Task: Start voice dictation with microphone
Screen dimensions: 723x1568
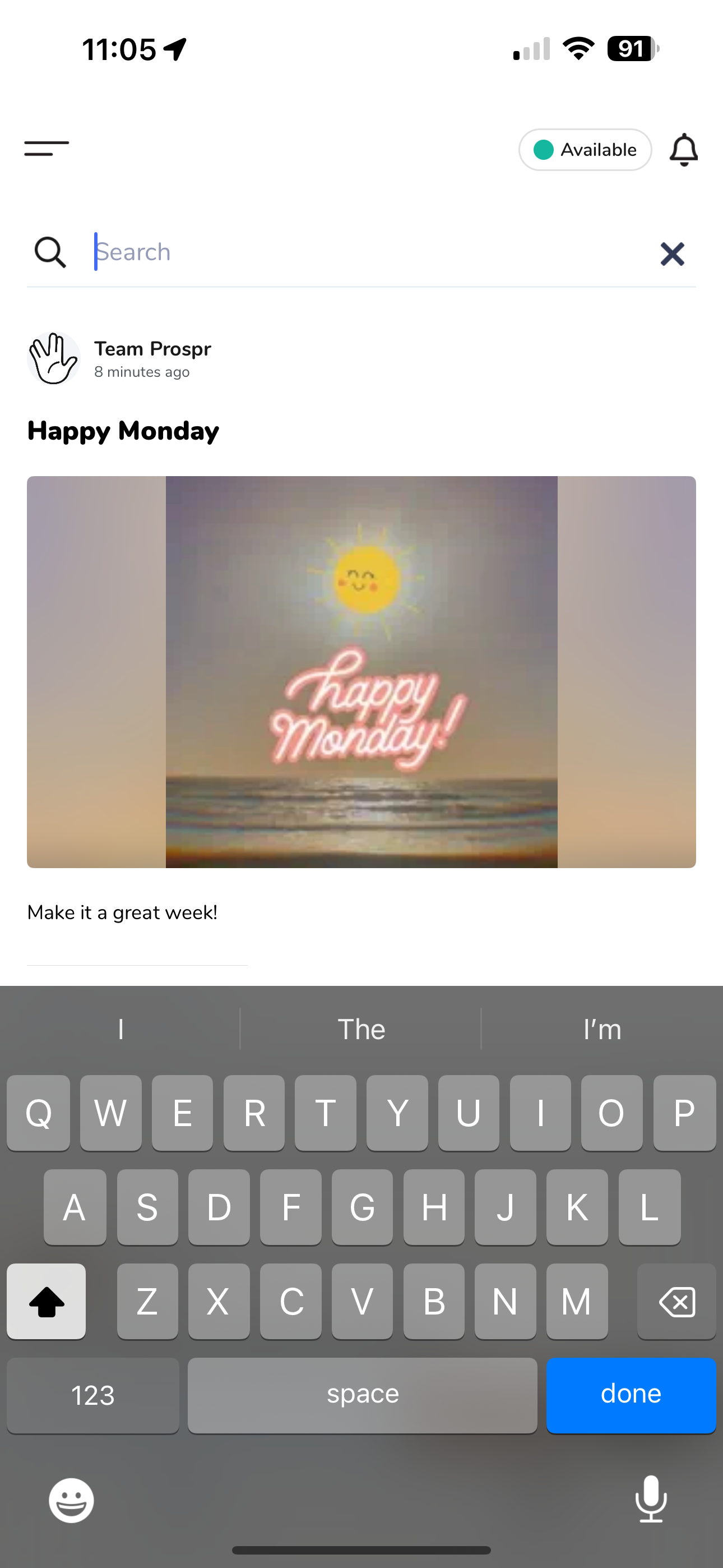Action: [651, 1498]
